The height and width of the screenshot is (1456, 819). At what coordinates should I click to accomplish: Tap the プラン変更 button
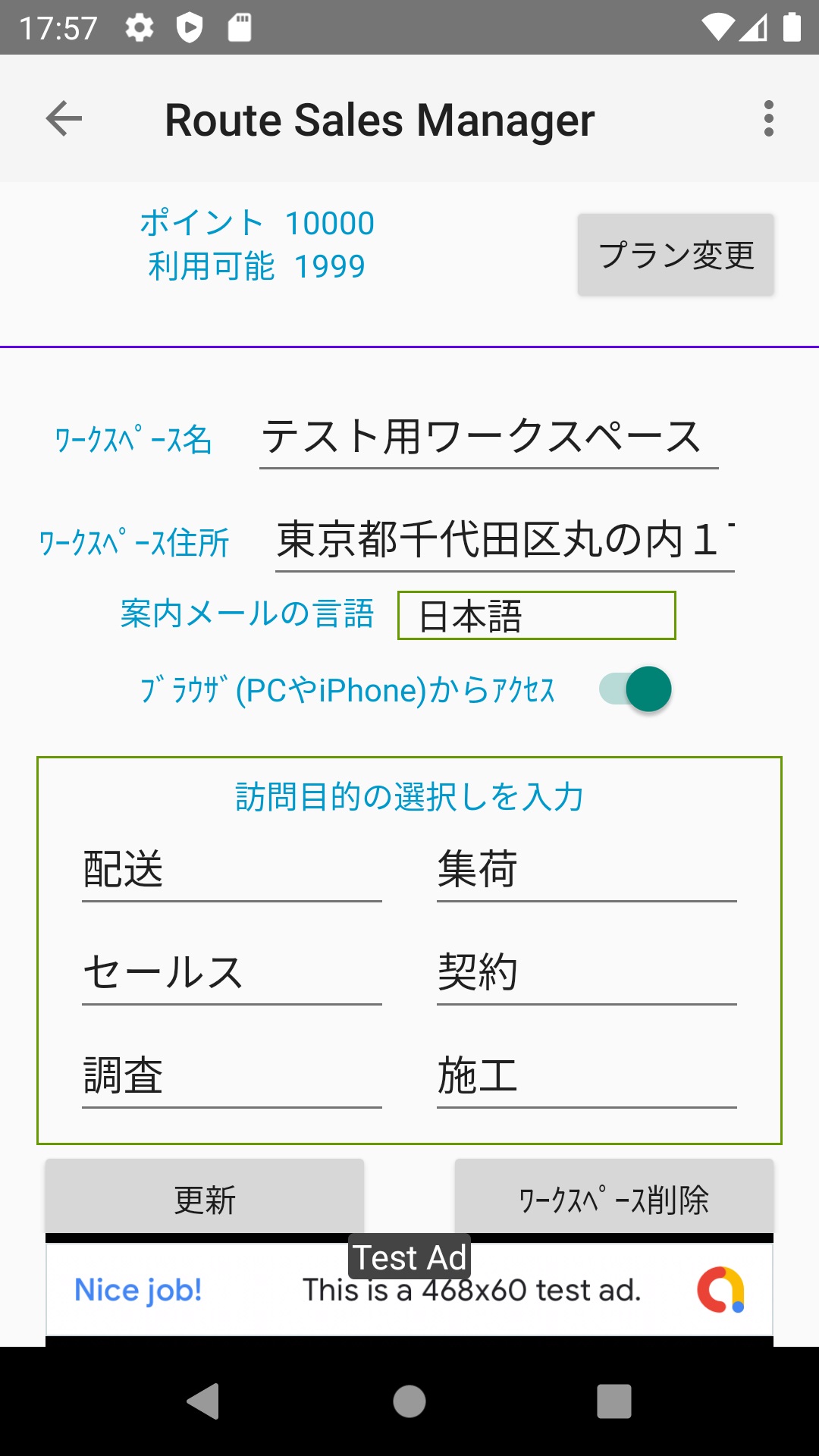676,255
